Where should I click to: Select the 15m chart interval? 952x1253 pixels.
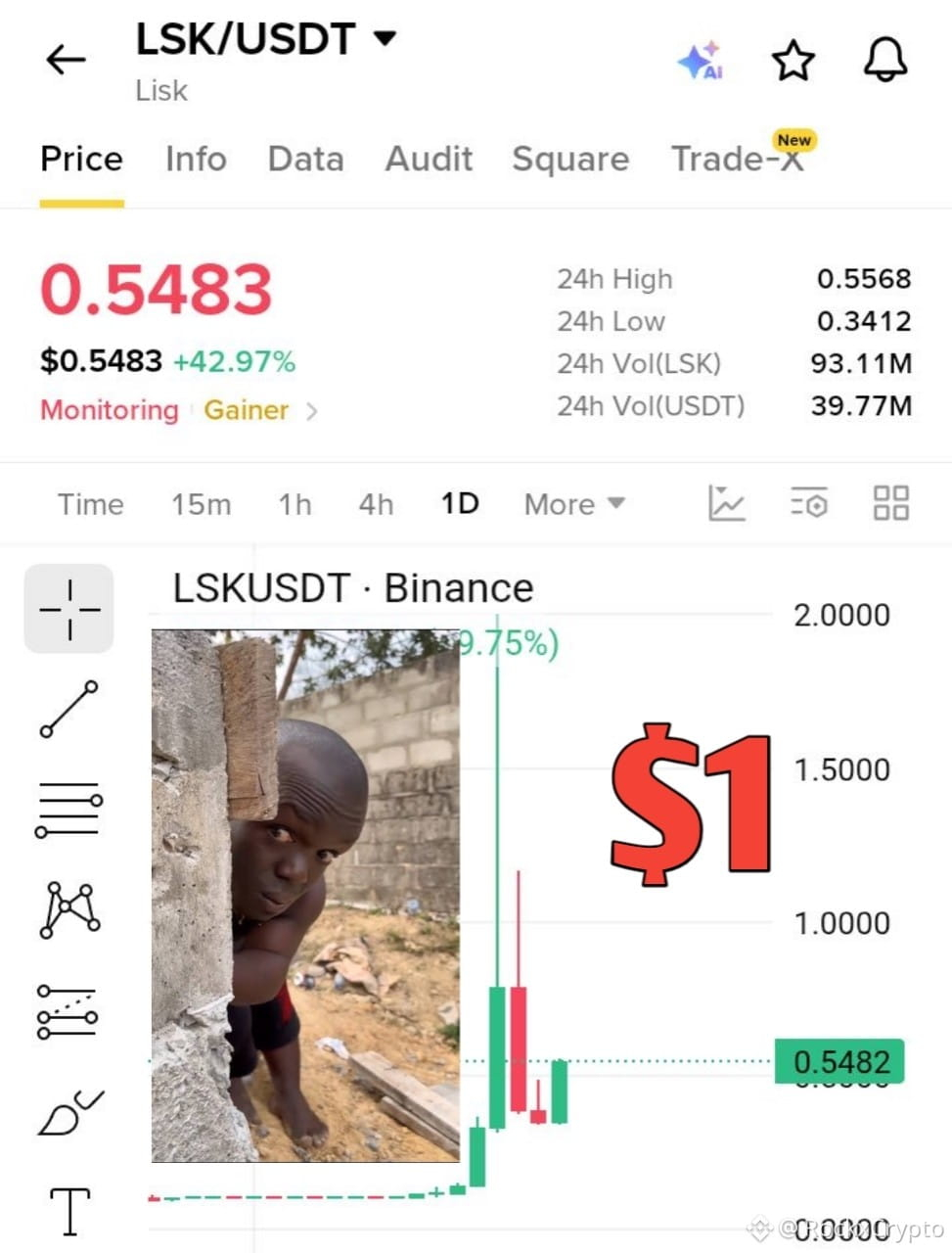(x=202, y=504)
